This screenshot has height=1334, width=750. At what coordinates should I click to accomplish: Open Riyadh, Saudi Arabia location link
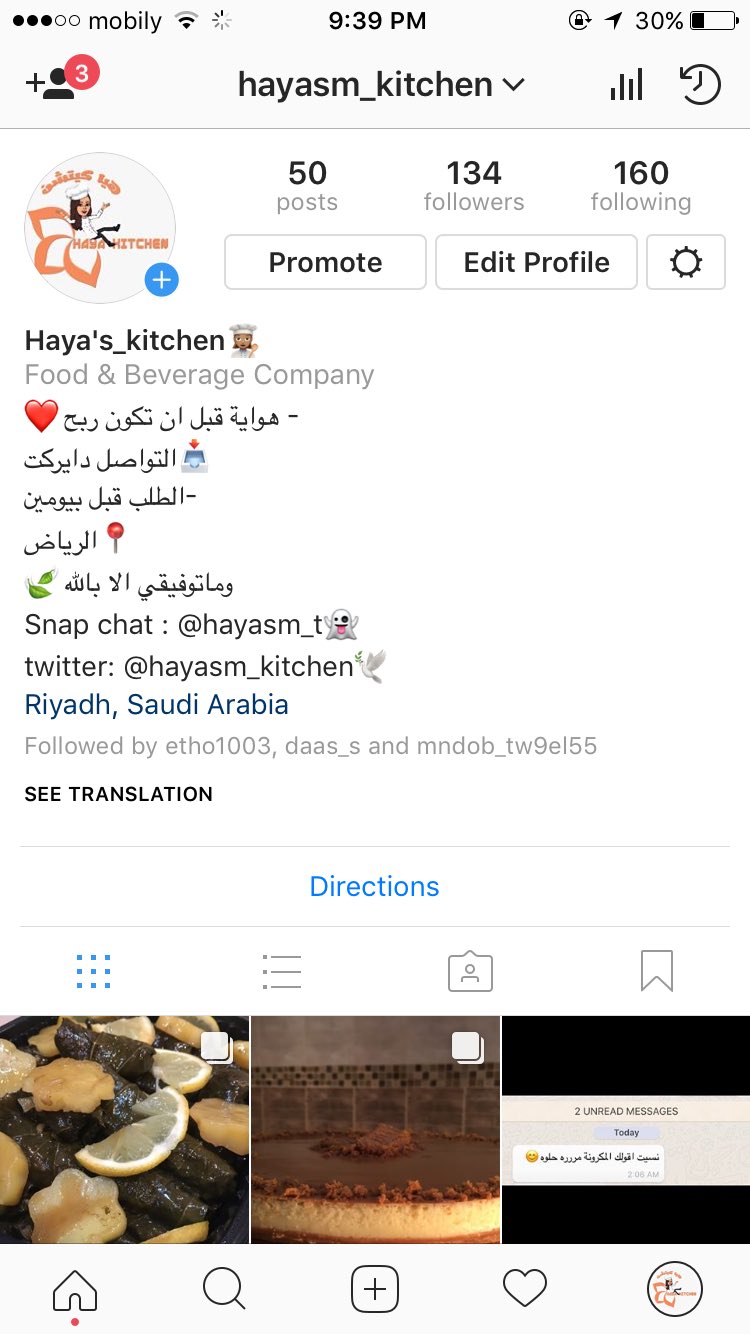click(156, 704)
